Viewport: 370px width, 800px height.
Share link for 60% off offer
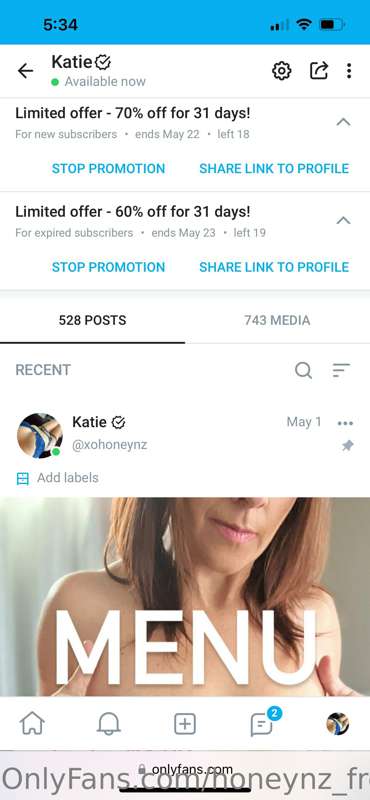[274, 267]
